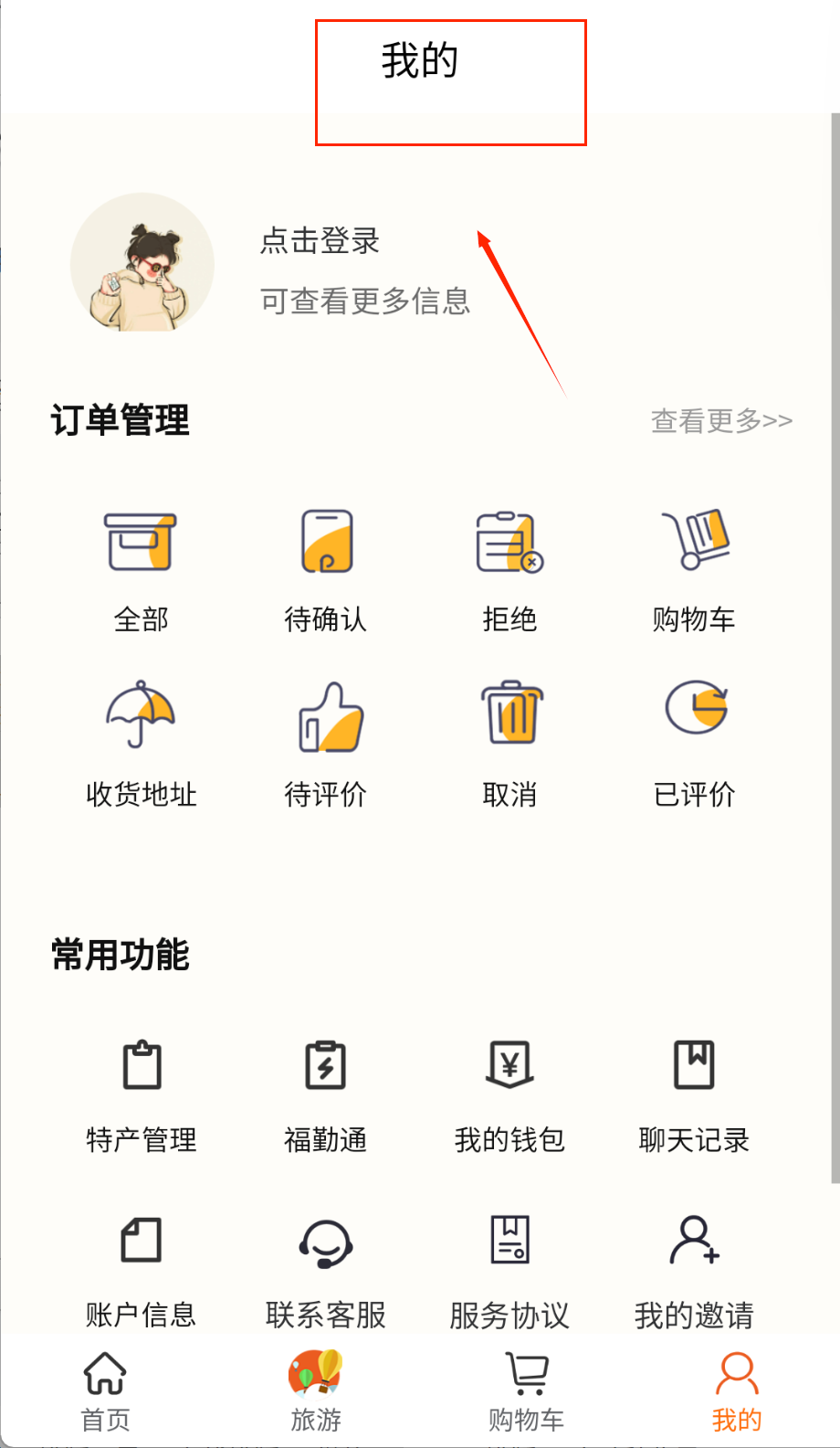This screenshot has height=1448, width=840.
Task: Open 查看更多 for order management
Action: 720,421
